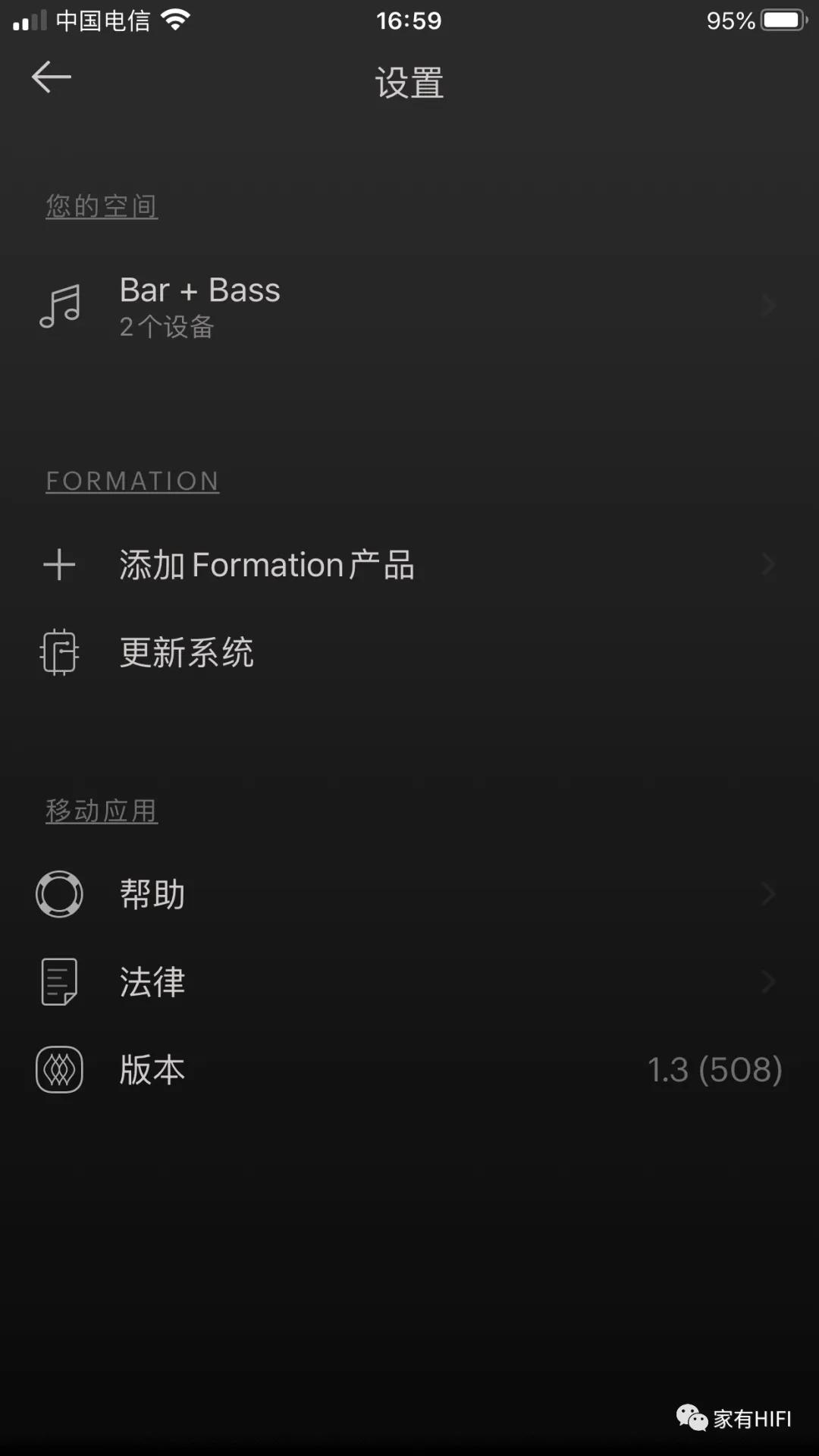Tap 更新系统 to update the system
This screenshot has height=1456, width=819.
(x=187, y=652)
